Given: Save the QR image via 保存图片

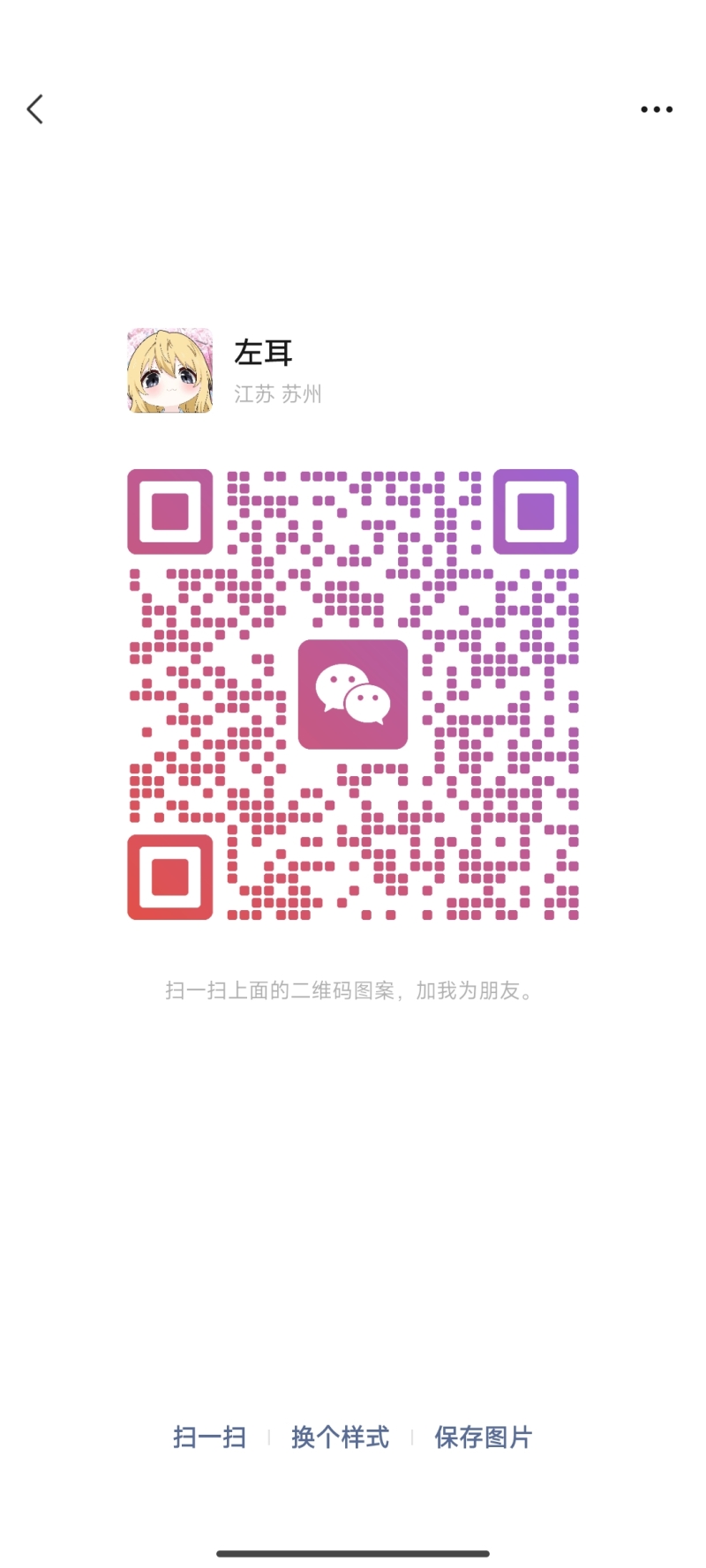Looking at the screenshot, I should pos(483,1437).
